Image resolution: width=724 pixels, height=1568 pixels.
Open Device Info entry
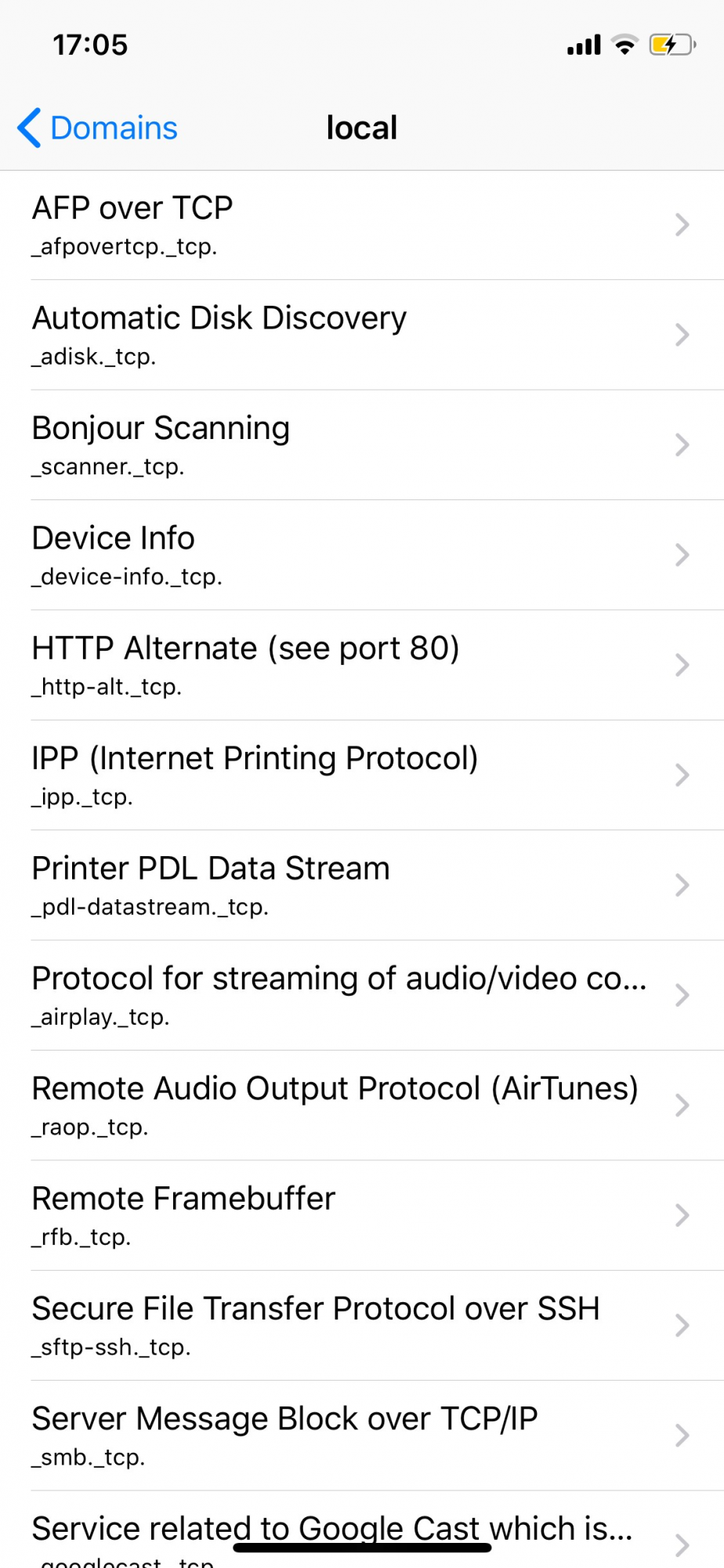click(360, 555)
